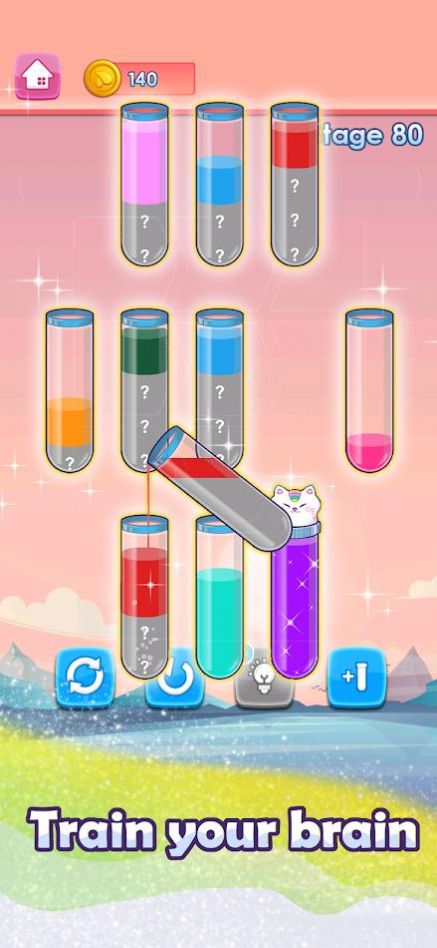Select the nearly empty hot pink tube
The height and width of the screenshot is (948, 437).
click(369, 390)
